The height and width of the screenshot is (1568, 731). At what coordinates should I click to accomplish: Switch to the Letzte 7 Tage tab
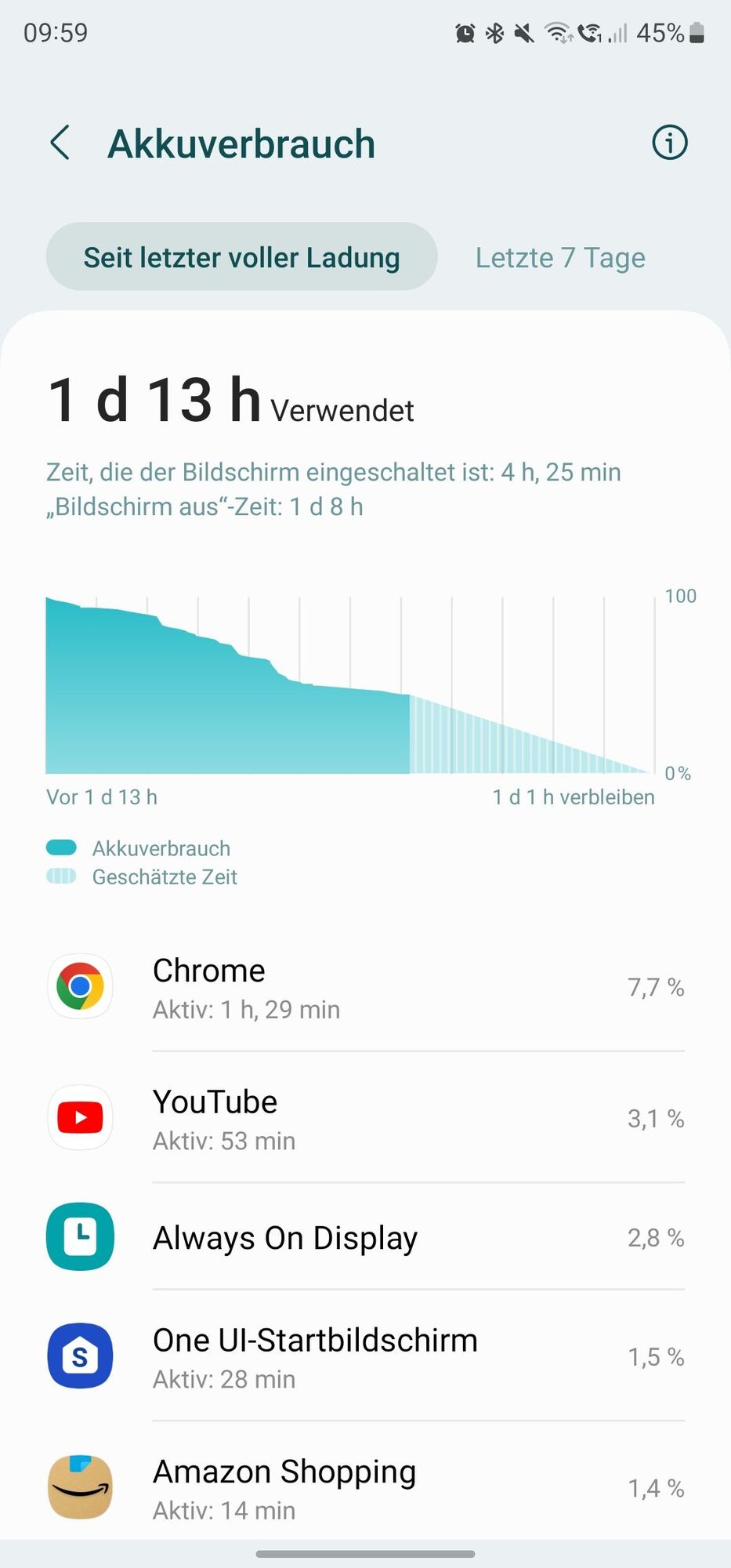pyautogui.click(x=560, y=257)
